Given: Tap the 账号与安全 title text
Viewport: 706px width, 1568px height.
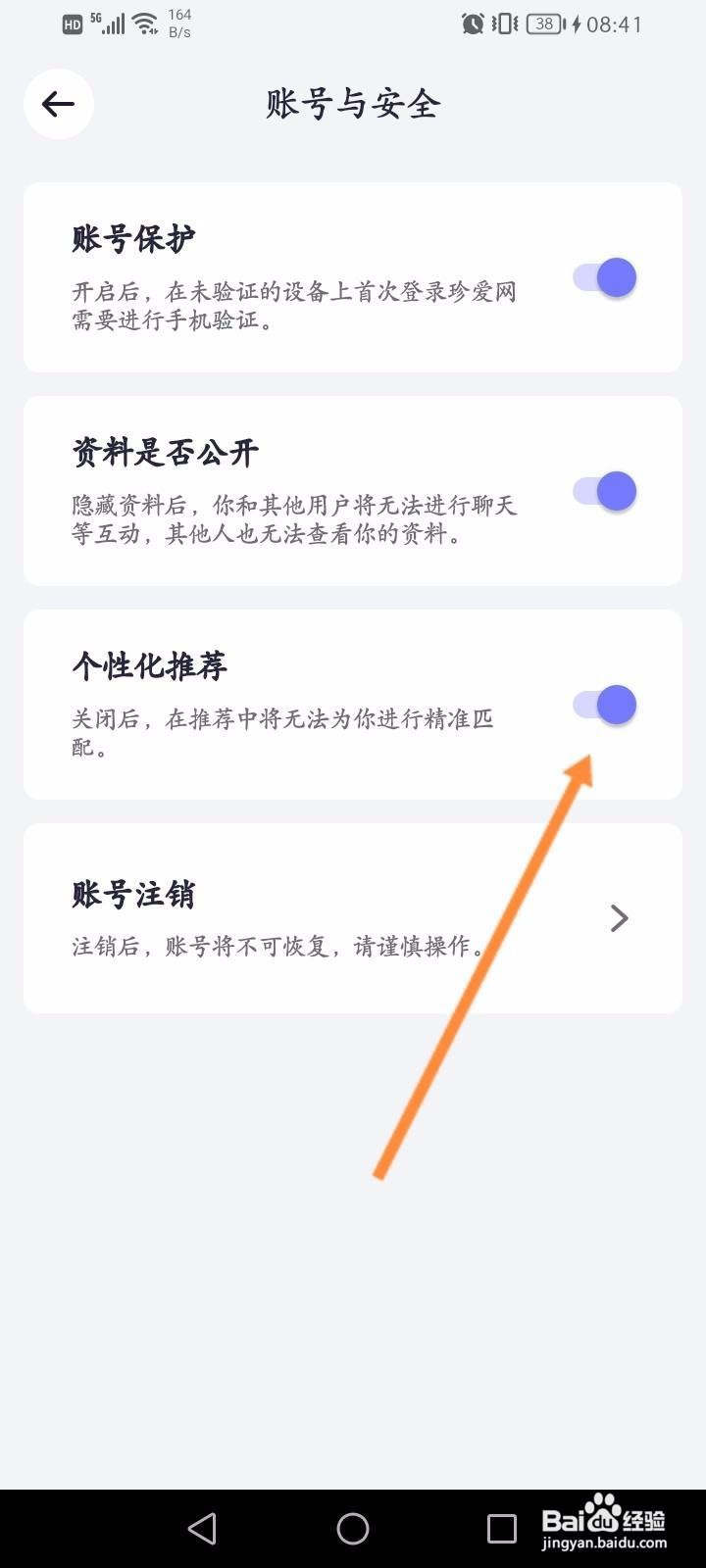Looking at the screenshot, I should tap(353, 103).
